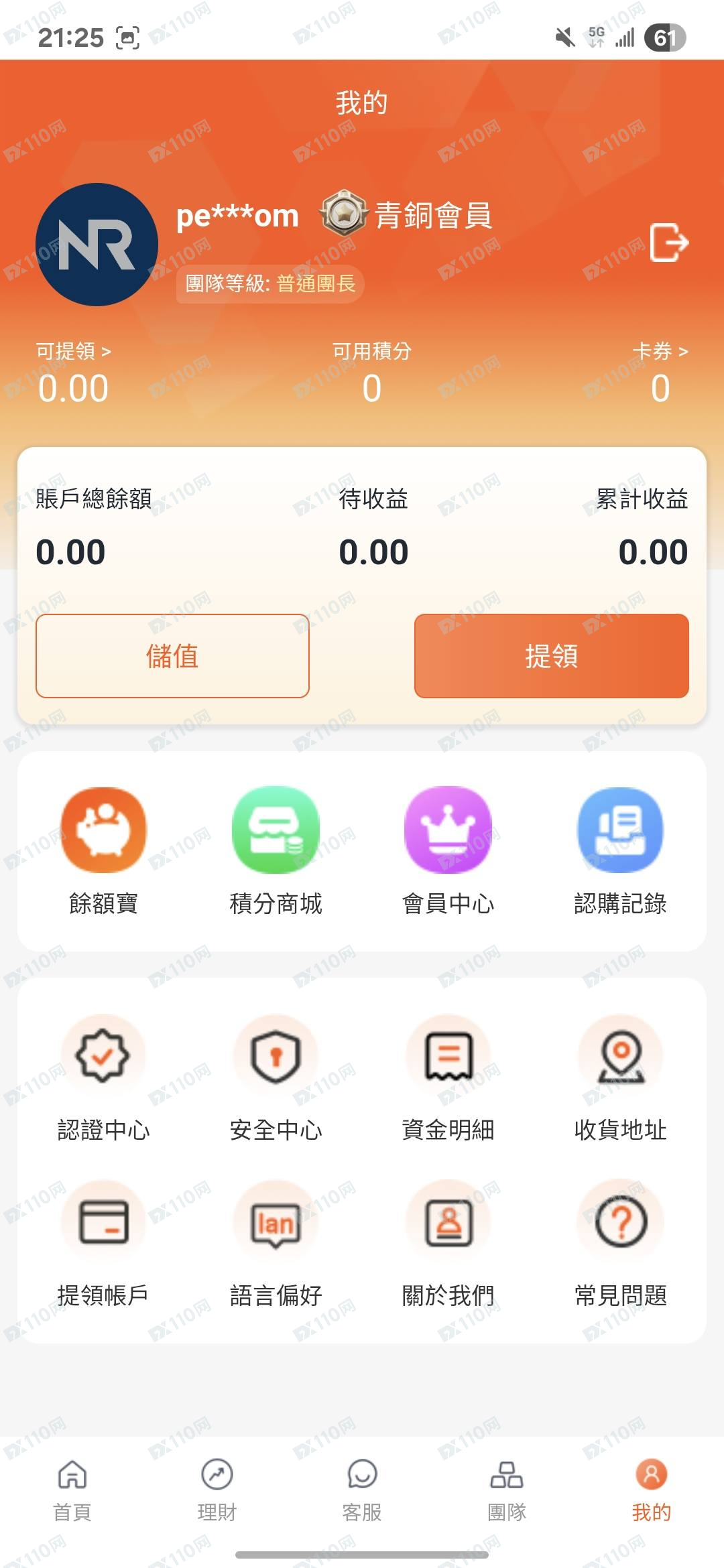
Task: Switch to the 客服 customer service tab
Action: tap(362, 1489)
